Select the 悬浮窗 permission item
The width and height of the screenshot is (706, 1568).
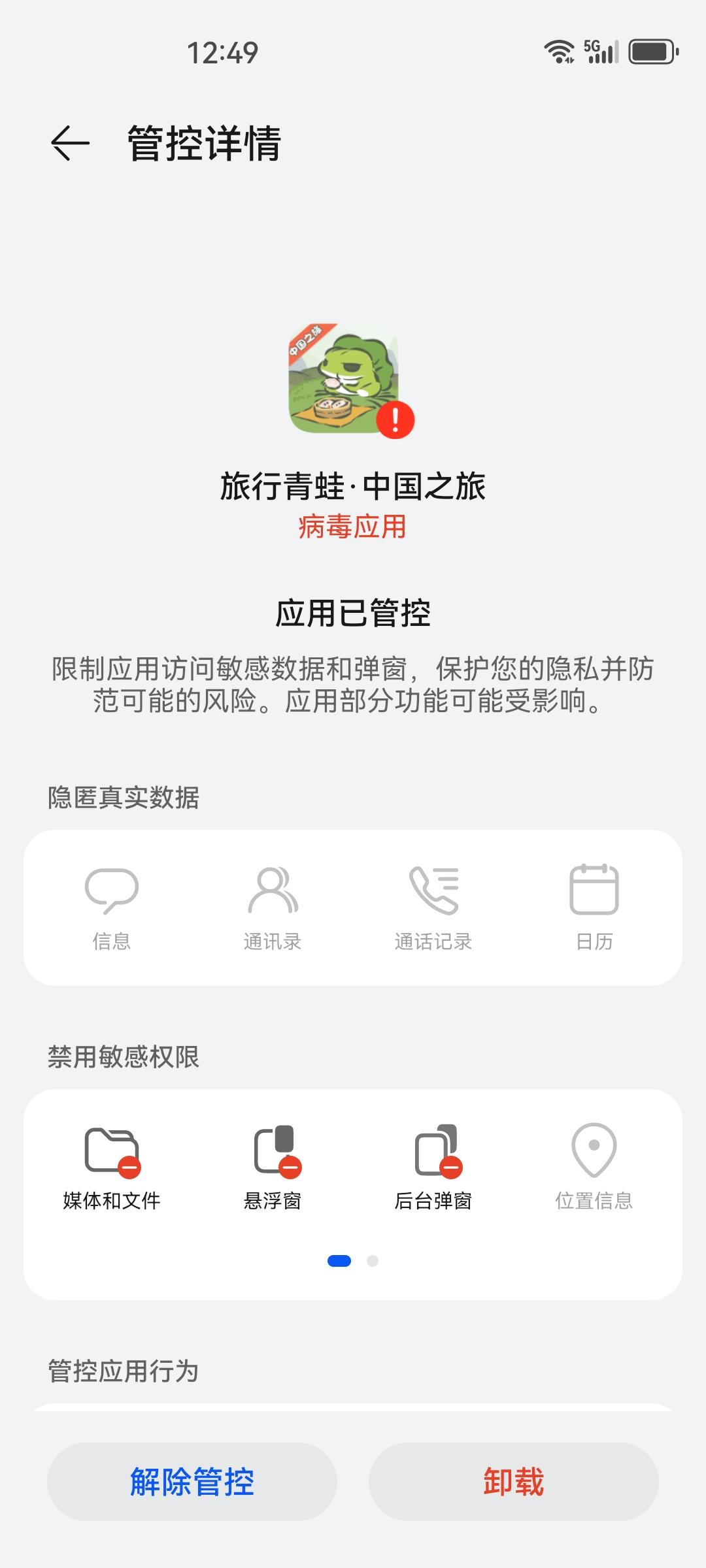pyautogui.click(x=273, y=1167)
